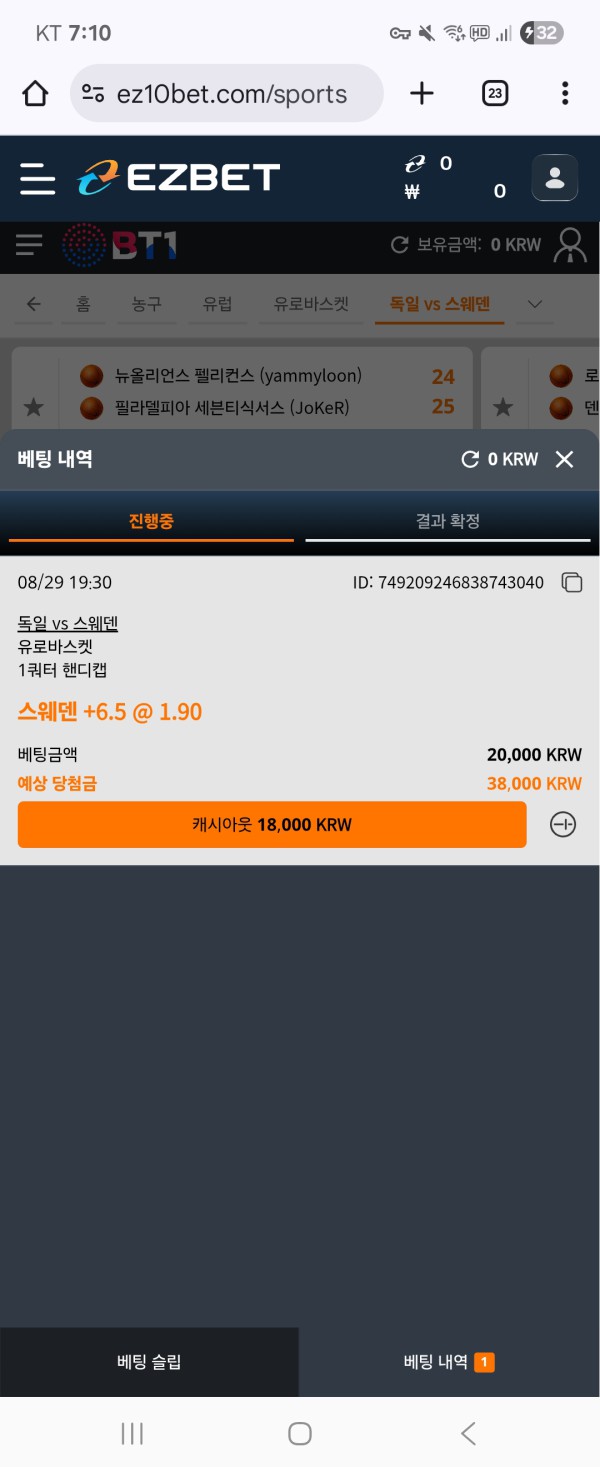This screenshot has width=600, height=1467.
Task: Copy the bet ID
Action: [x=572, y=582]
